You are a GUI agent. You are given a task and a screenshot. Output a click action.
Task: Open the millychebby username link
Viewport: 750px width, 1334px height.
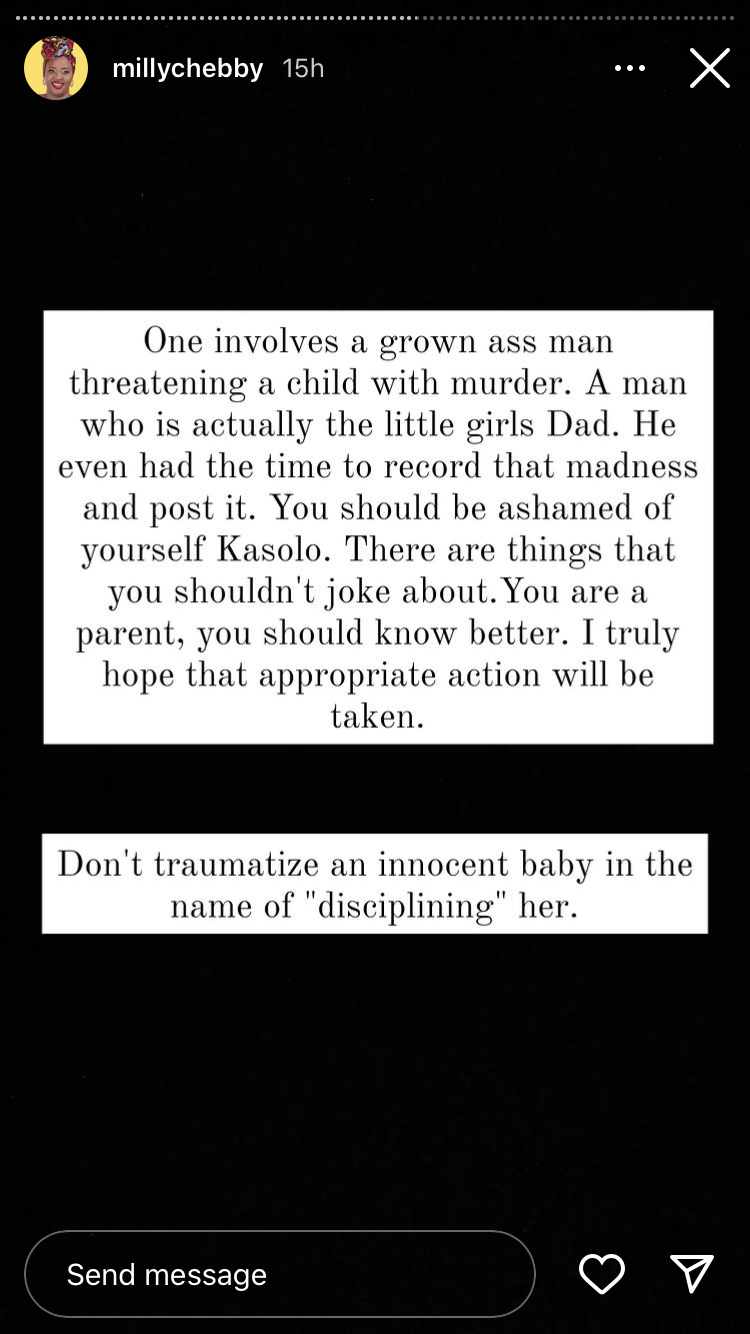[188, 68]
